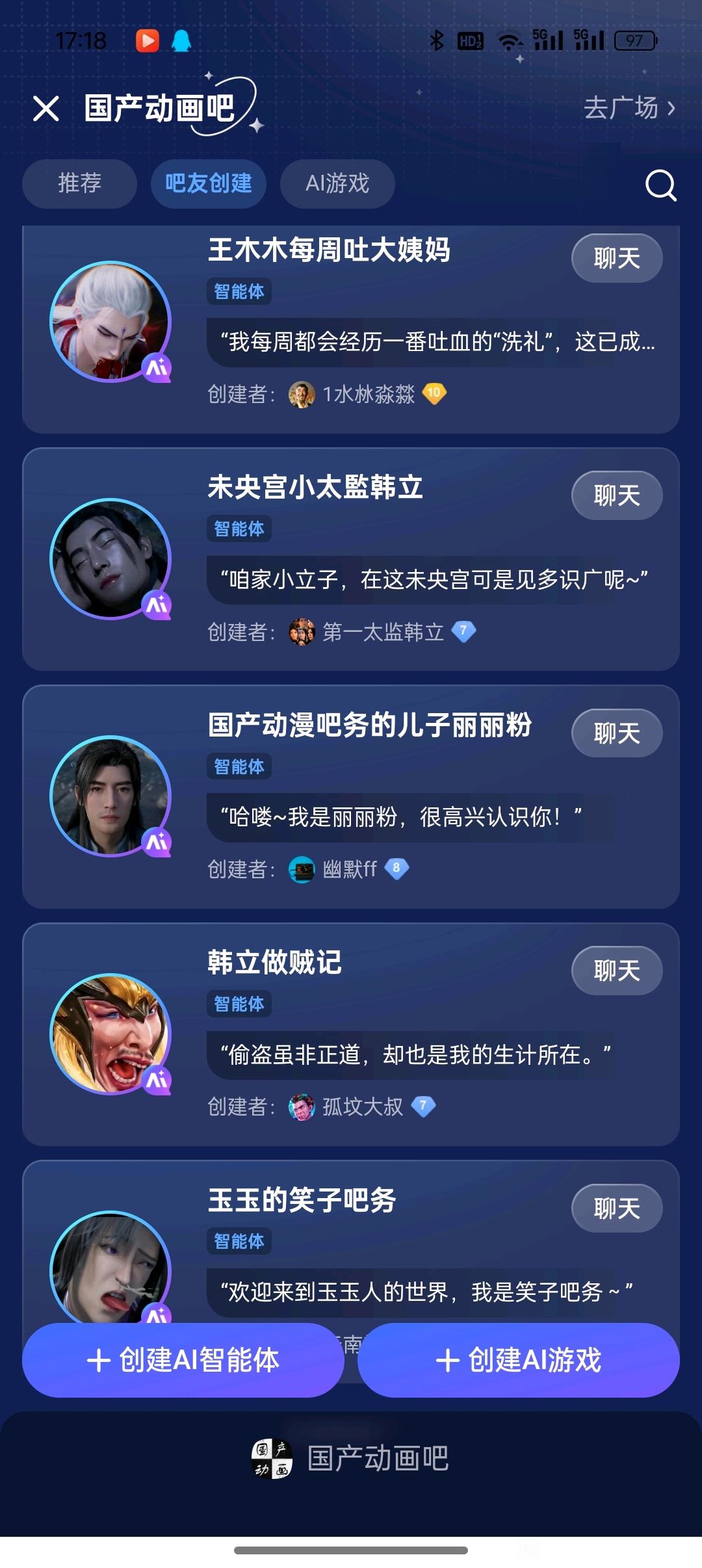This screenshot has width=702, height=1568.
Task: Switch to the 推荐 tab
Action: pos(79,183)
